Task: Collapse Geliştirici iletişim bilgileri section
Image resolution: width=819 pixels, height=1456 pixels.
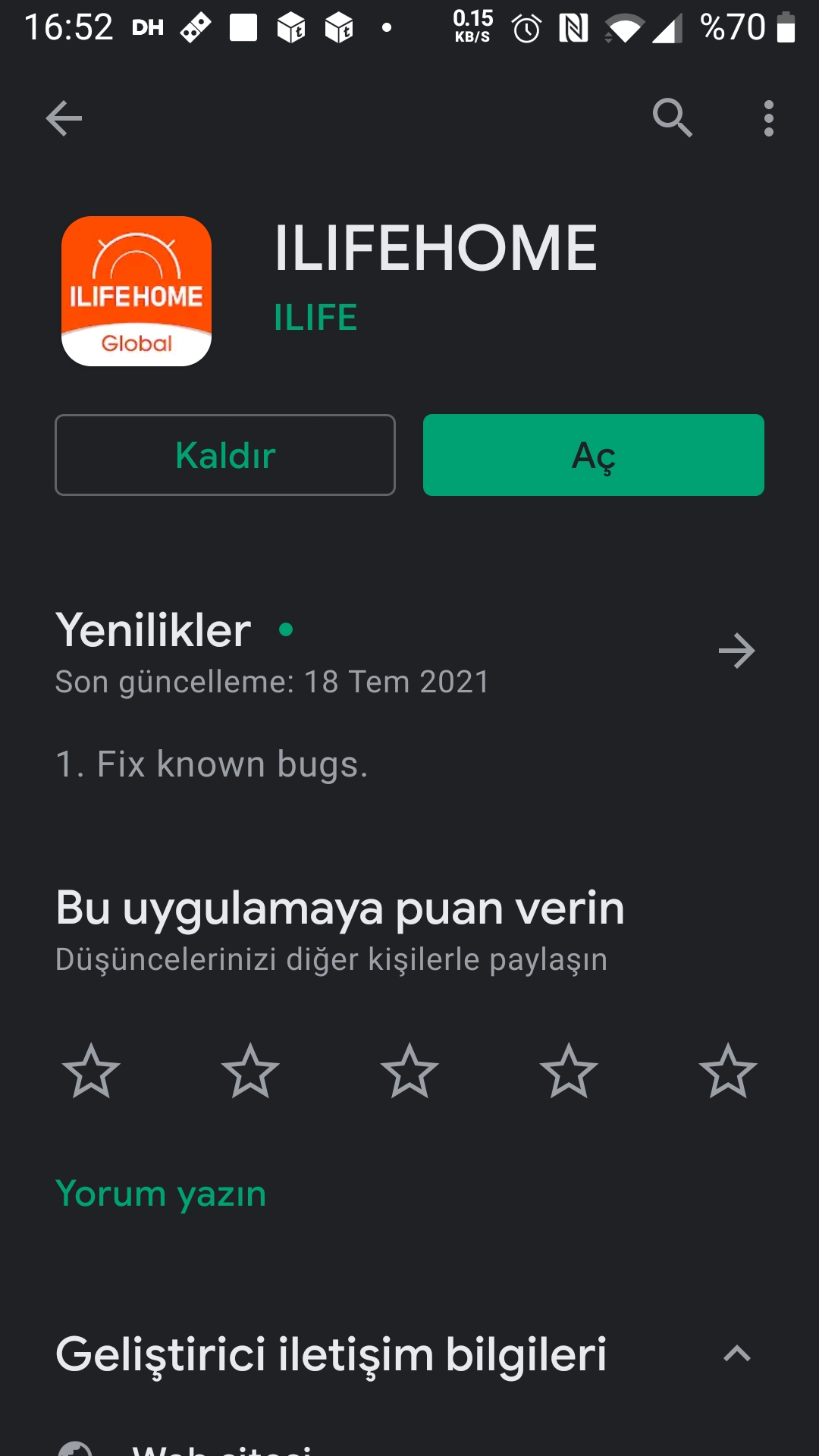Action: pyautogui.click(x=737, y=1354)
